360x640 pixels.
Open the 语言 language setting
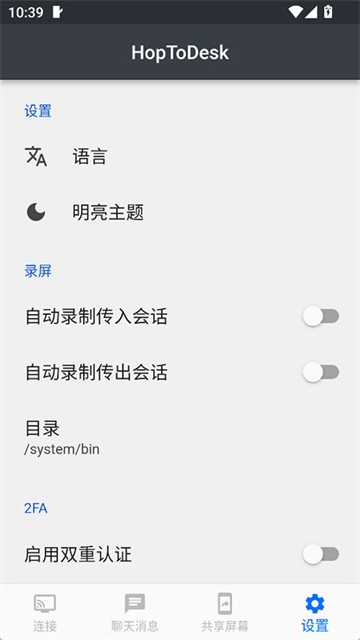click(180, 156)
